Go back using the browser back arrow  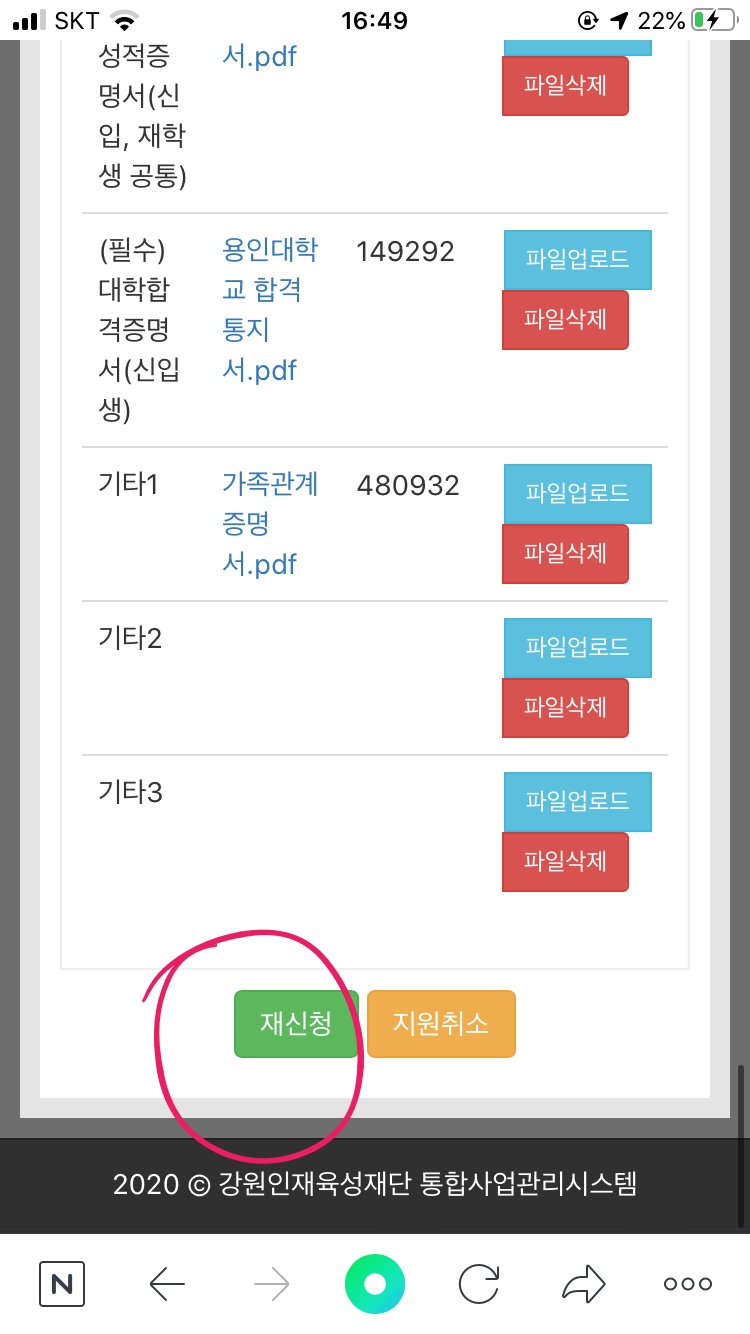pyautogui.click(x=168, y=1284)
